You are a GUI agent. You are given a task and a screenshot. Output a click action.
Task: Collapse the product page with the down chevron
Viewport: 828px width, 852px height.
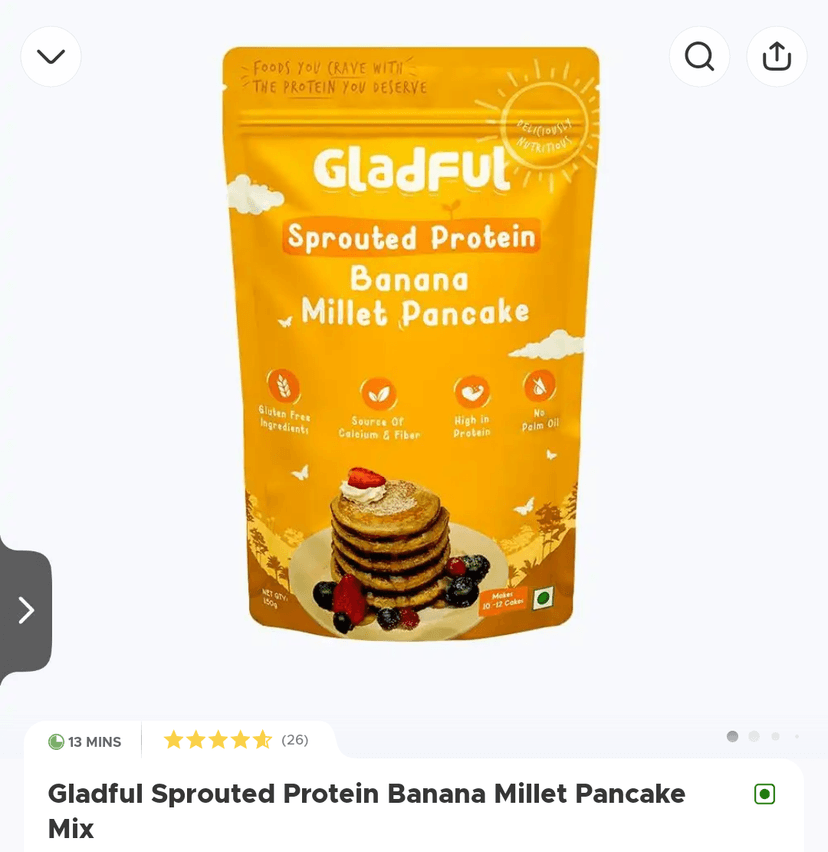[x=51, y=56]
